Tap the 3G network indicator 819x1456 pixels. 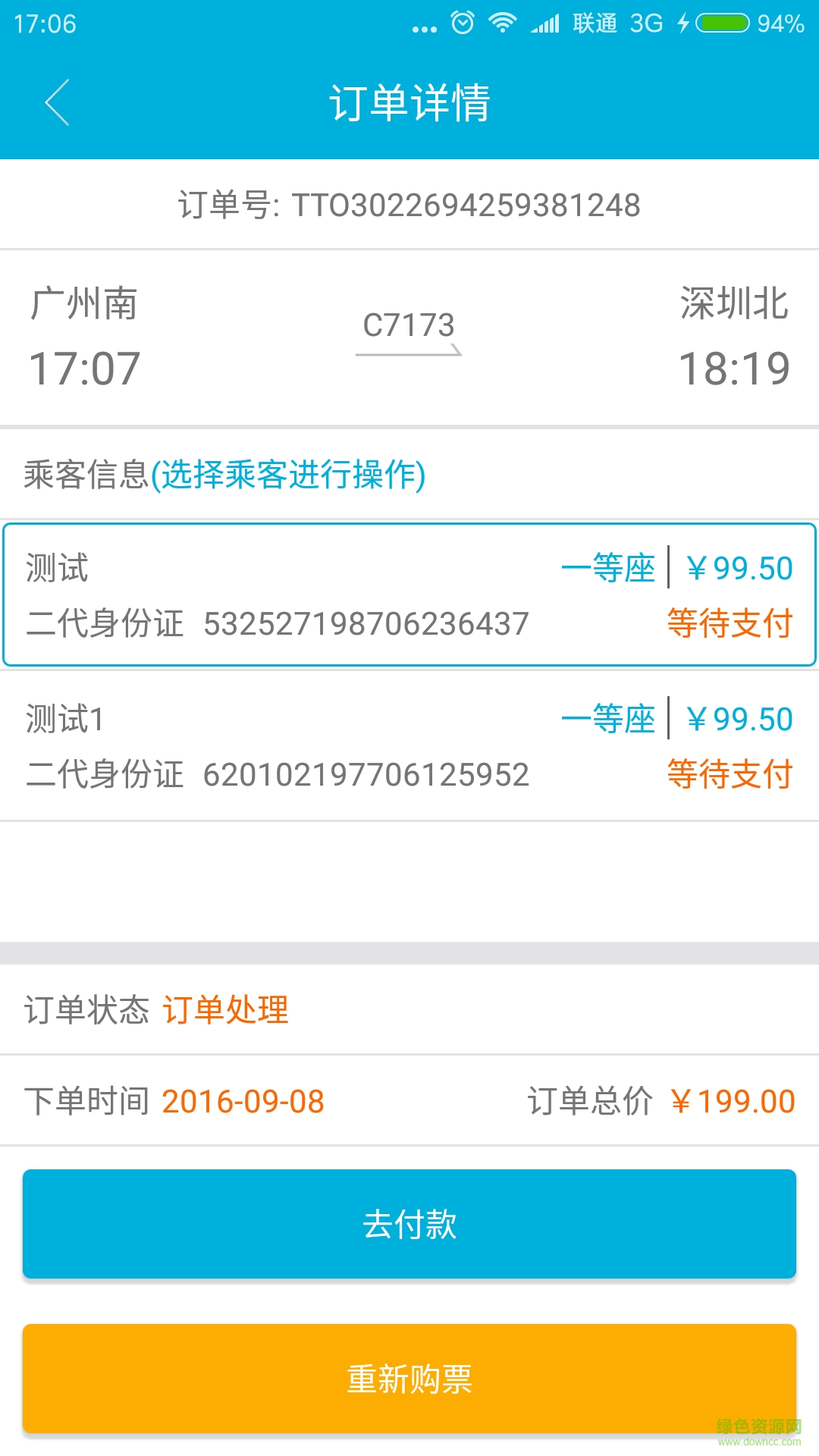(647, 23)
